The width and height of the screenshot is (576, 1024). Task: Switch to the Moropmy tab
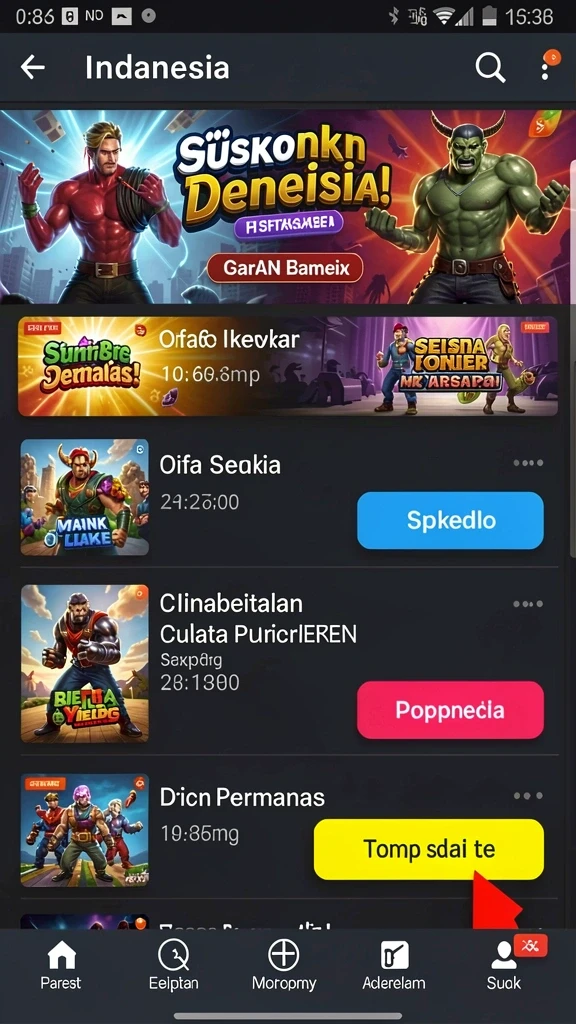point(284,966)
